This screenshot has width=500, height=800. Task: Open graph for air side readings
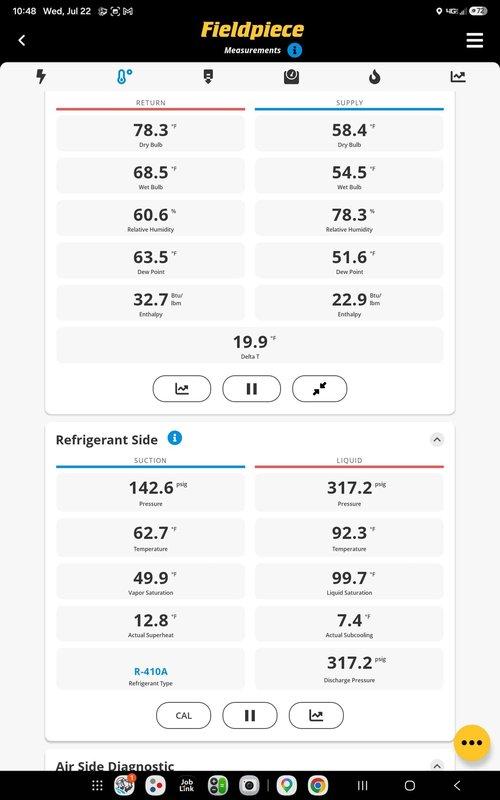click(182, 389)
